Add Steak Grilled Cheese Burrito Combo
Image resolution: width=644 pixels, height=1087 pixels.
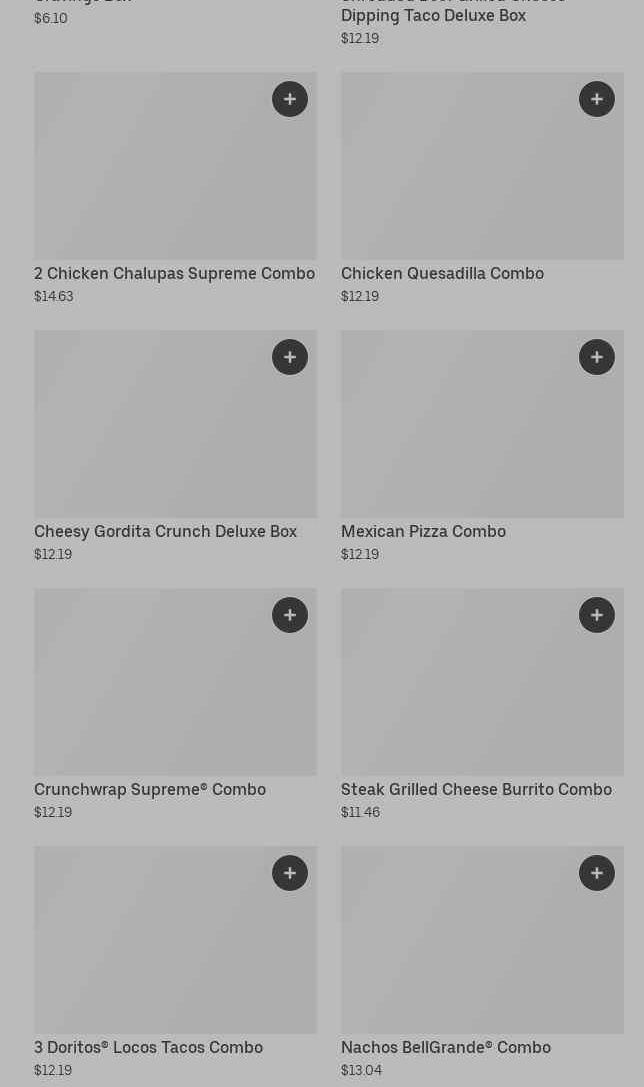coord(597,615)
